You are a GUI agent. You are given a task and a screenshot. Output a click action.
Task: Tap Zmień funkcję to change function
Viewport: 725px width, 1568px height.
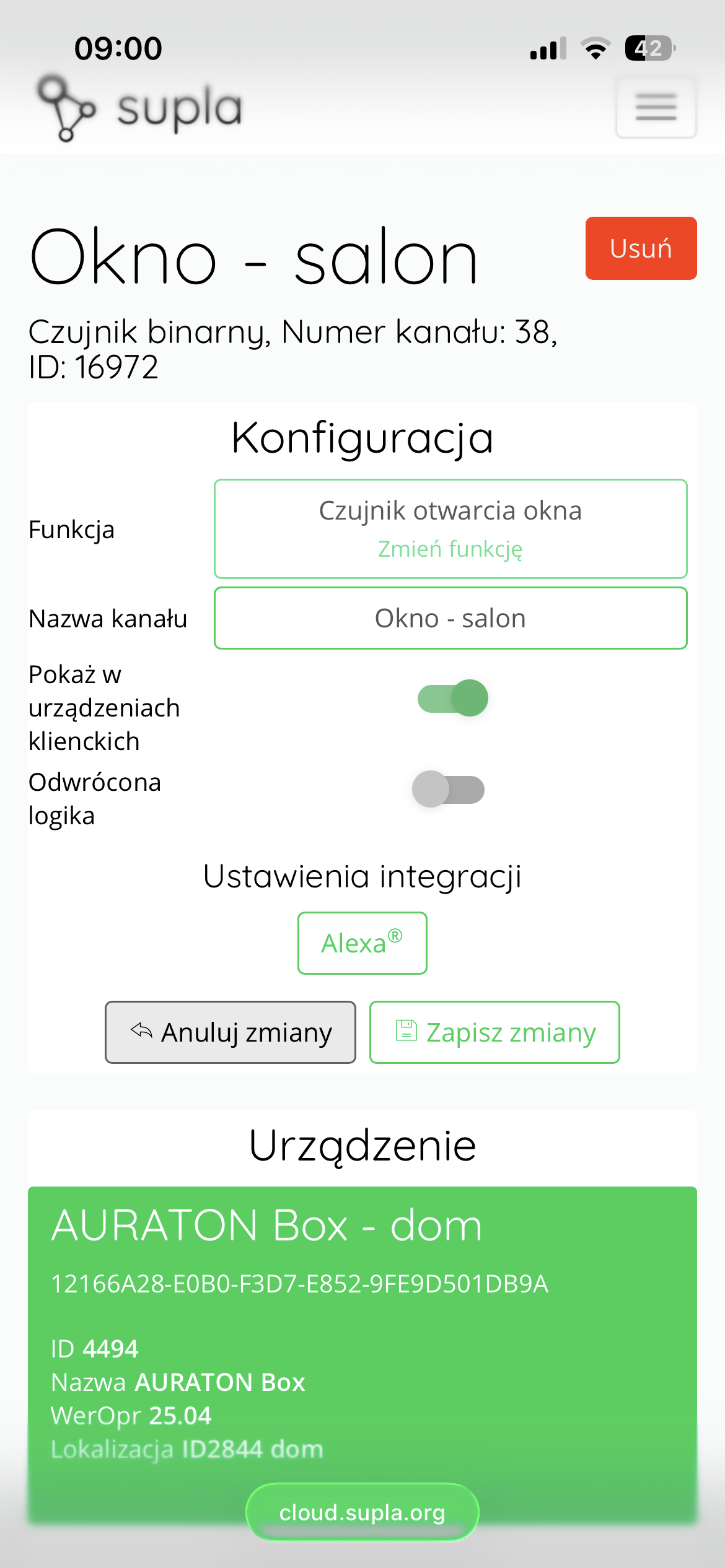[x=450, y=549]
